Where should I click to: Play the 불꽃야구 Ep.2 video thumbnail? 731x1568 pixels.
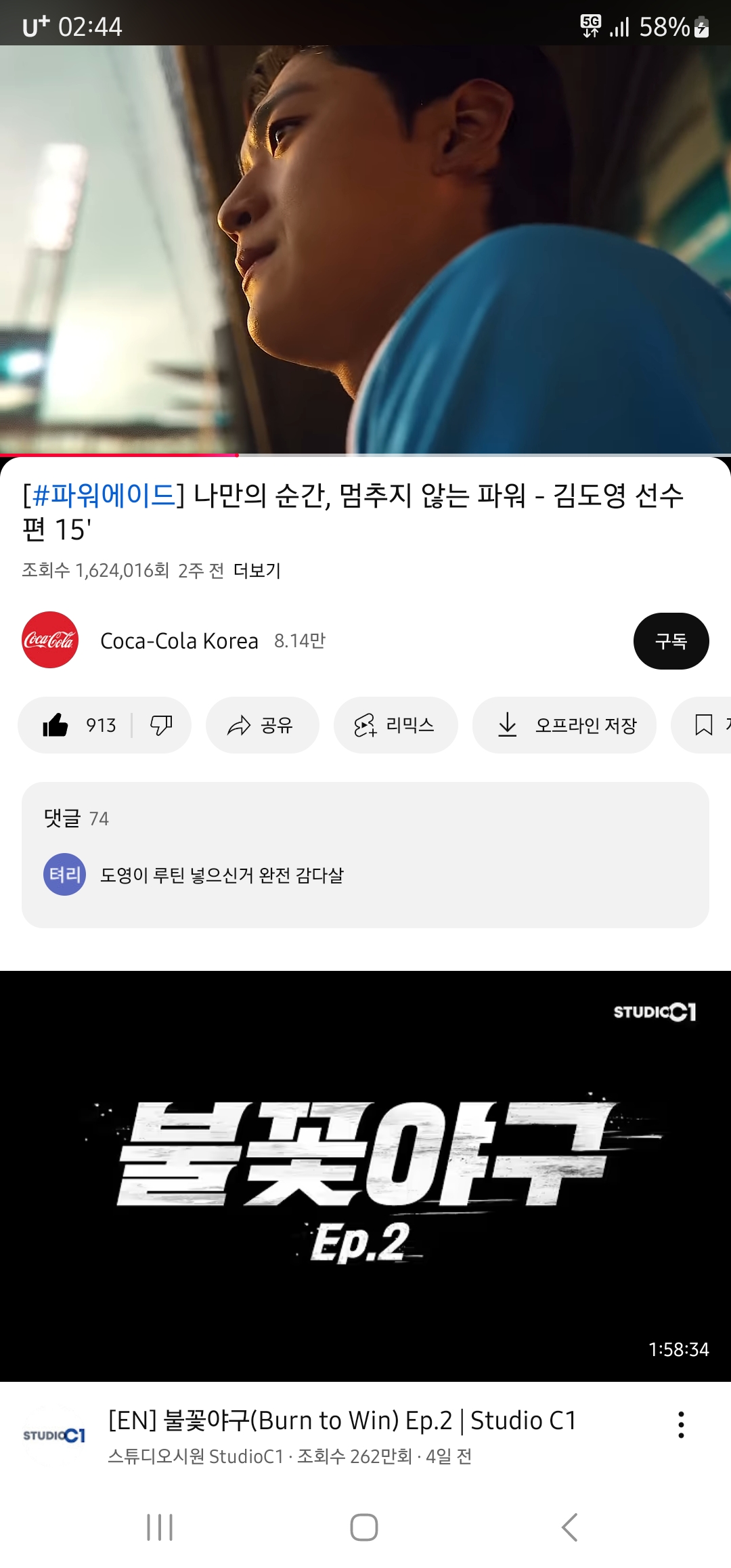tap(365, 1176)
